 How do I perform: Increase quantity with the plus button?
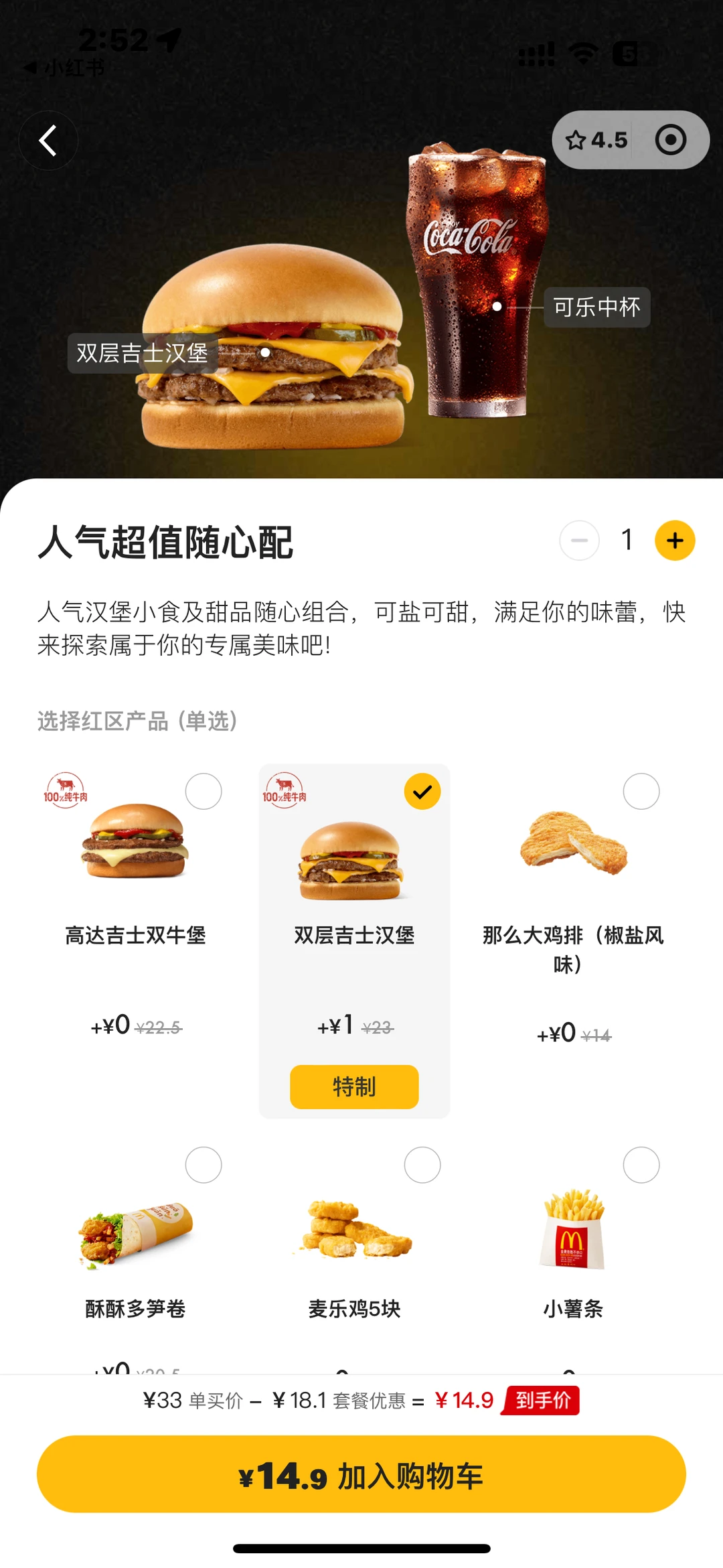674,541
